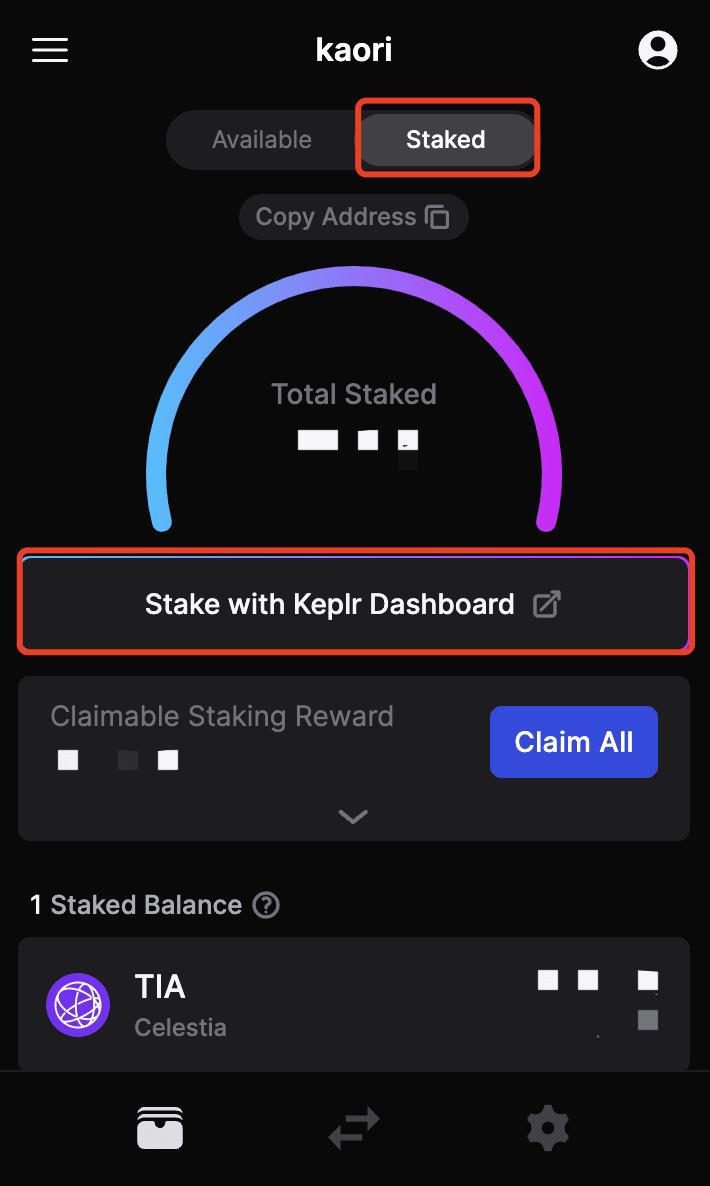Claim all staking rewards

click(573, 742)
